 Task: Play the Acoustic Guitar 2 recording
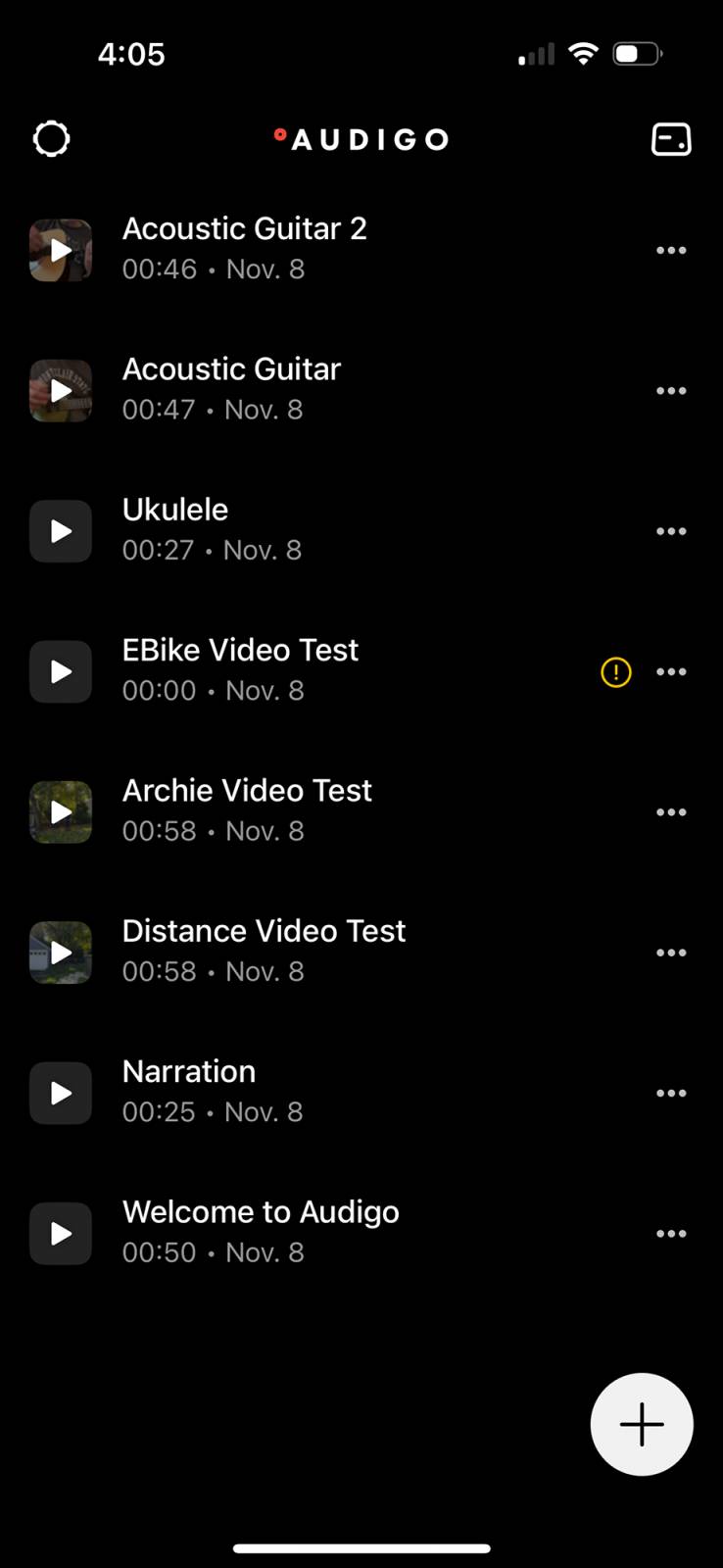point(61,250)
